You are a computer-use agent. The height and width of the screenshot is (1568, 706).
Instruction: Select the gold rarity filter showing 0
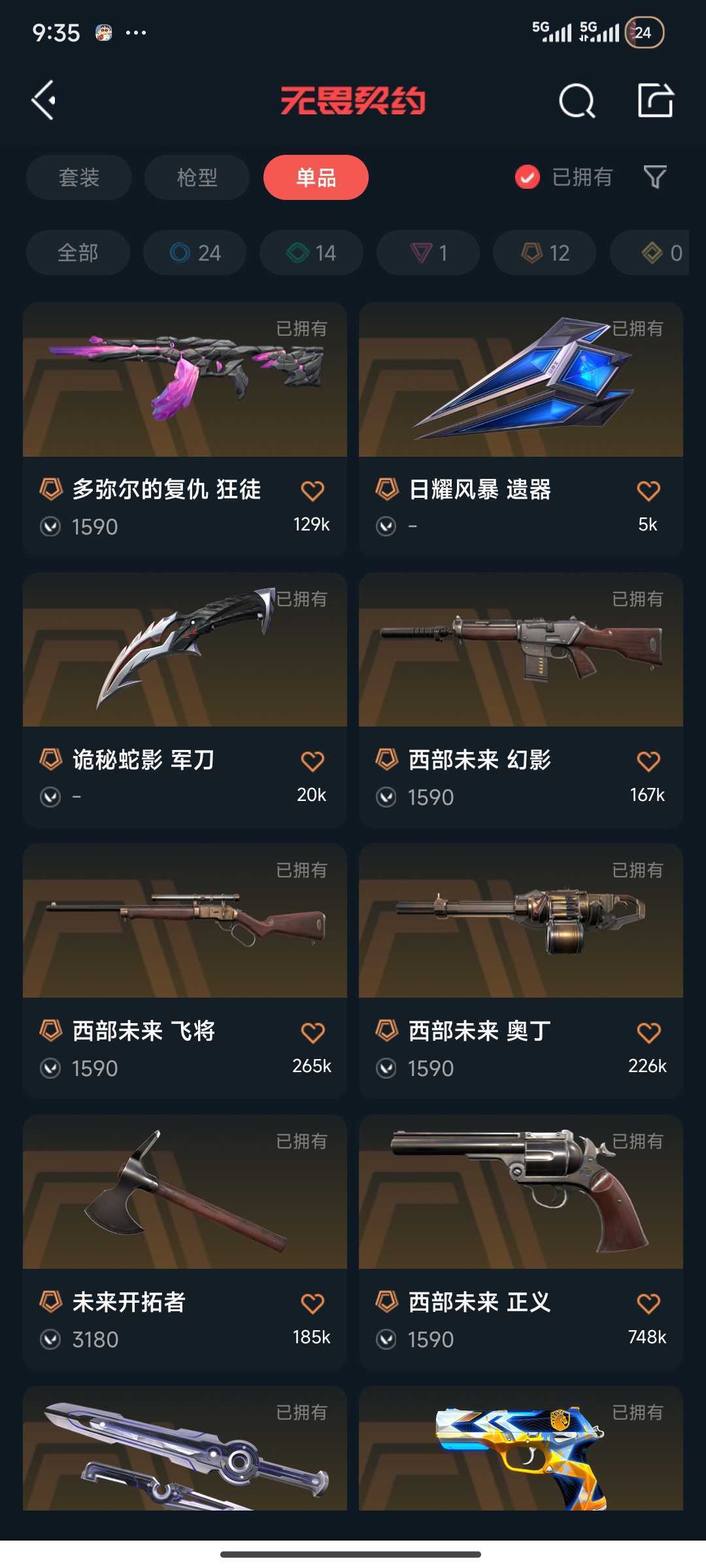[654, 253]
